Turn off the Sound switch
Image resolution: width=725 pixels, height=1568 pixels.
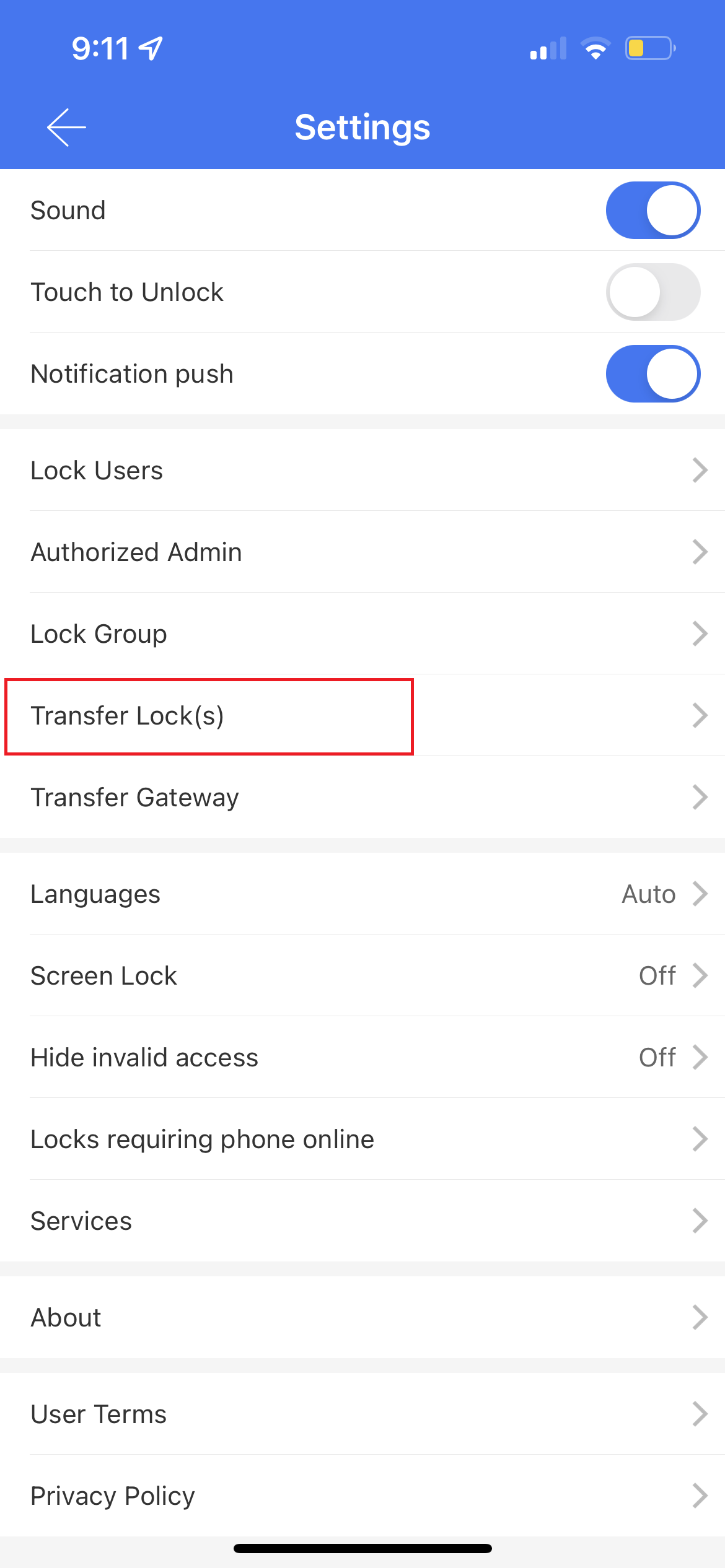click(x=653, y=210)
